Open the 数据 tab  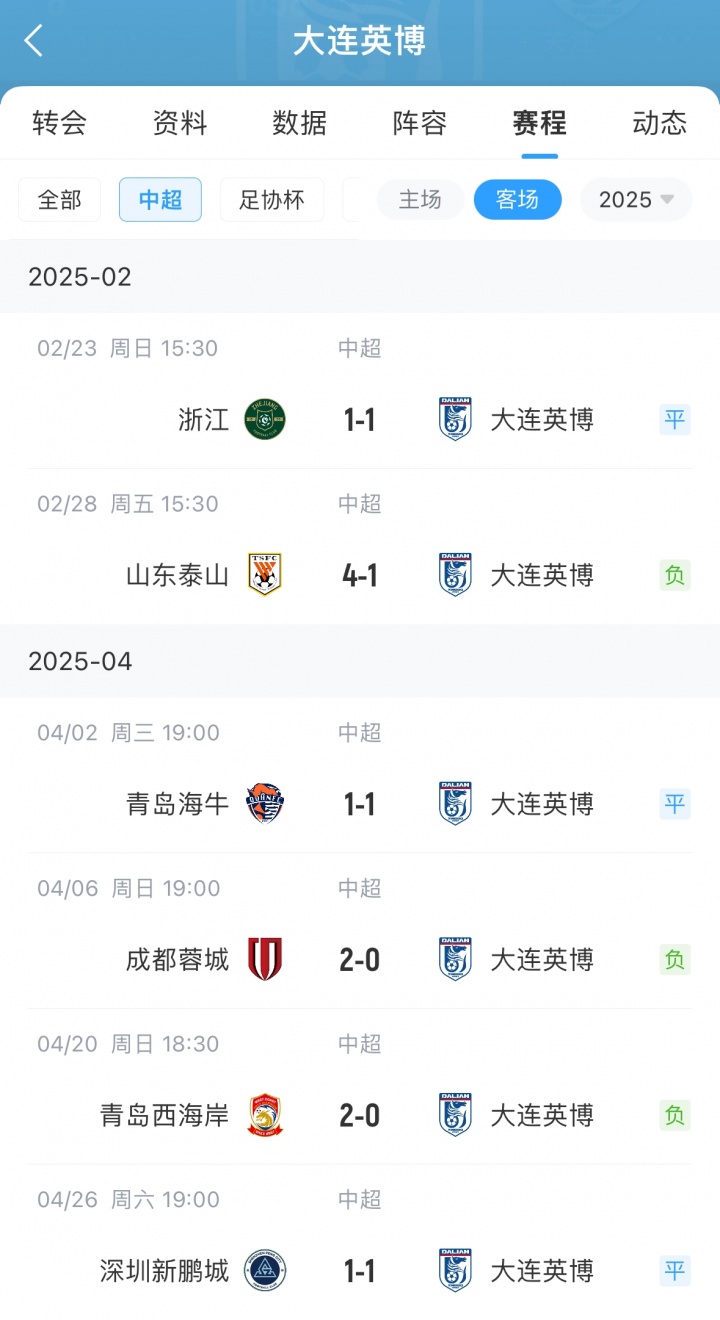[300, 123]
